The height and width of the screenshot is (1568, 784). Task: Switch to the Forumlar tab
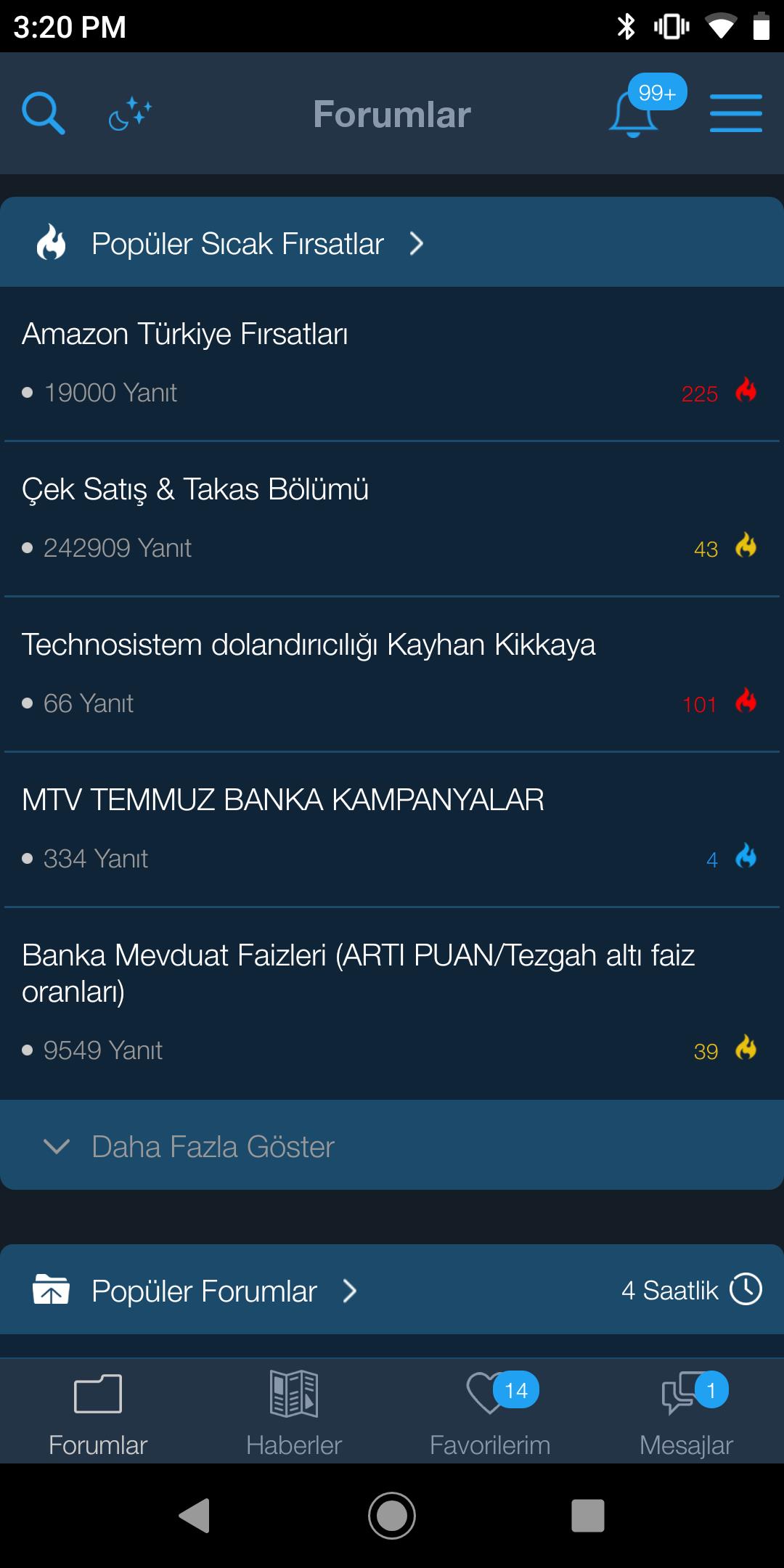pyautogui.click(x=98, y=1413)
